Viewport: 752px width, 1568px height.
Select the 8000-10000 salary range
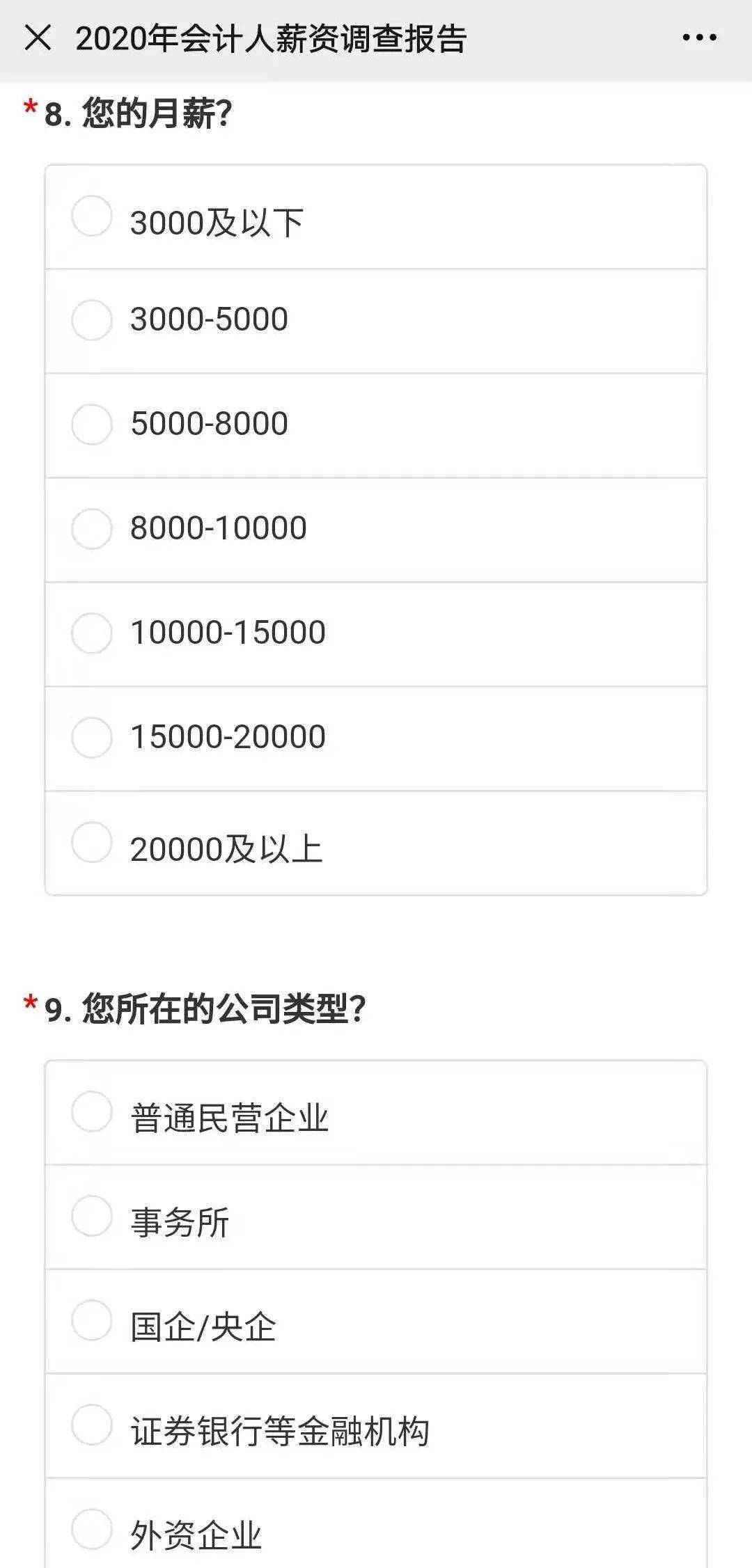point(376,530)
